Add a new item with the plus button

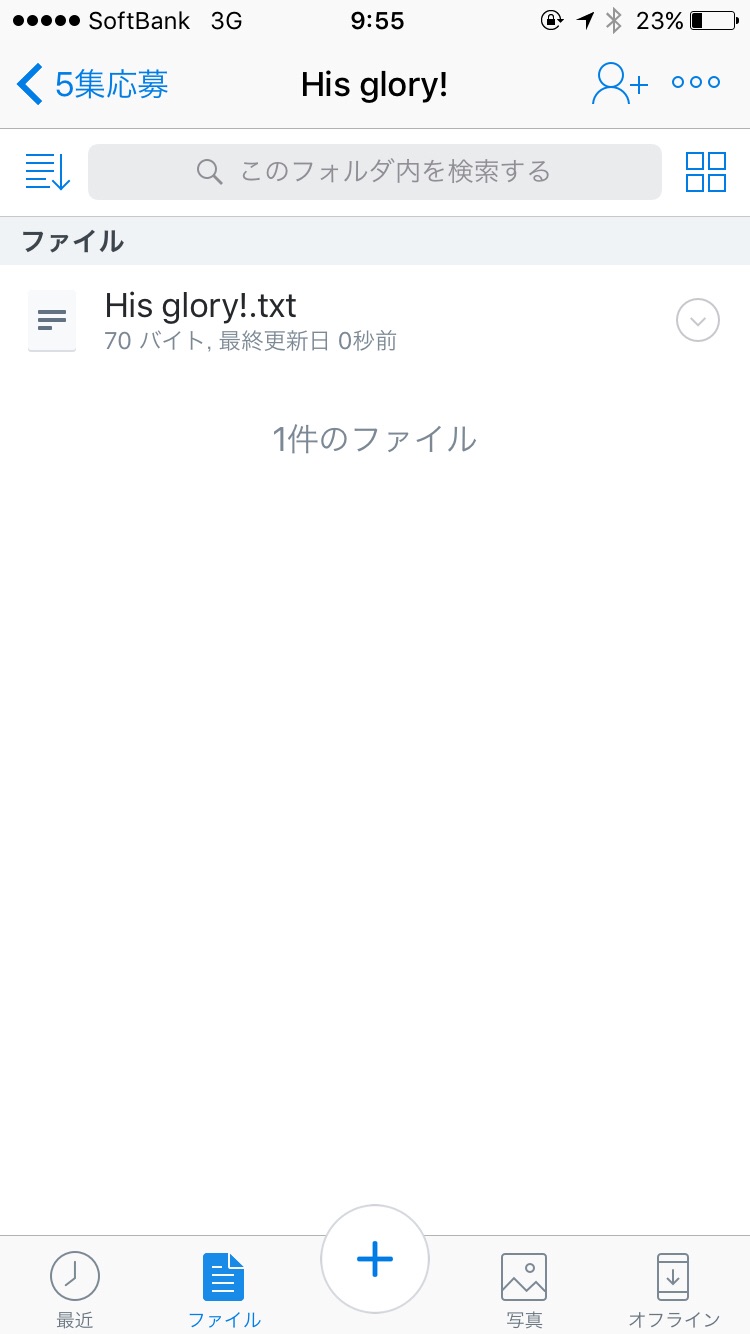375,1260
